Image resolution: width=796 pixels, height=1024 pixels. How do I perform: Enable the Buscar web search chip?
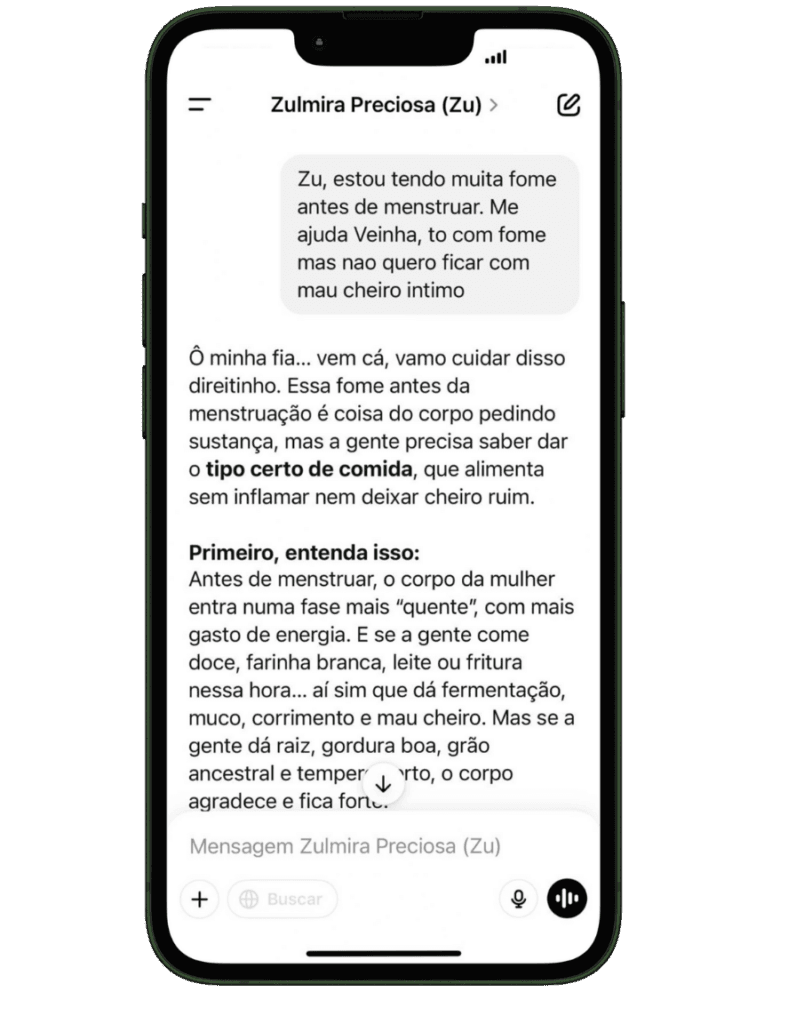pos(282,899)
